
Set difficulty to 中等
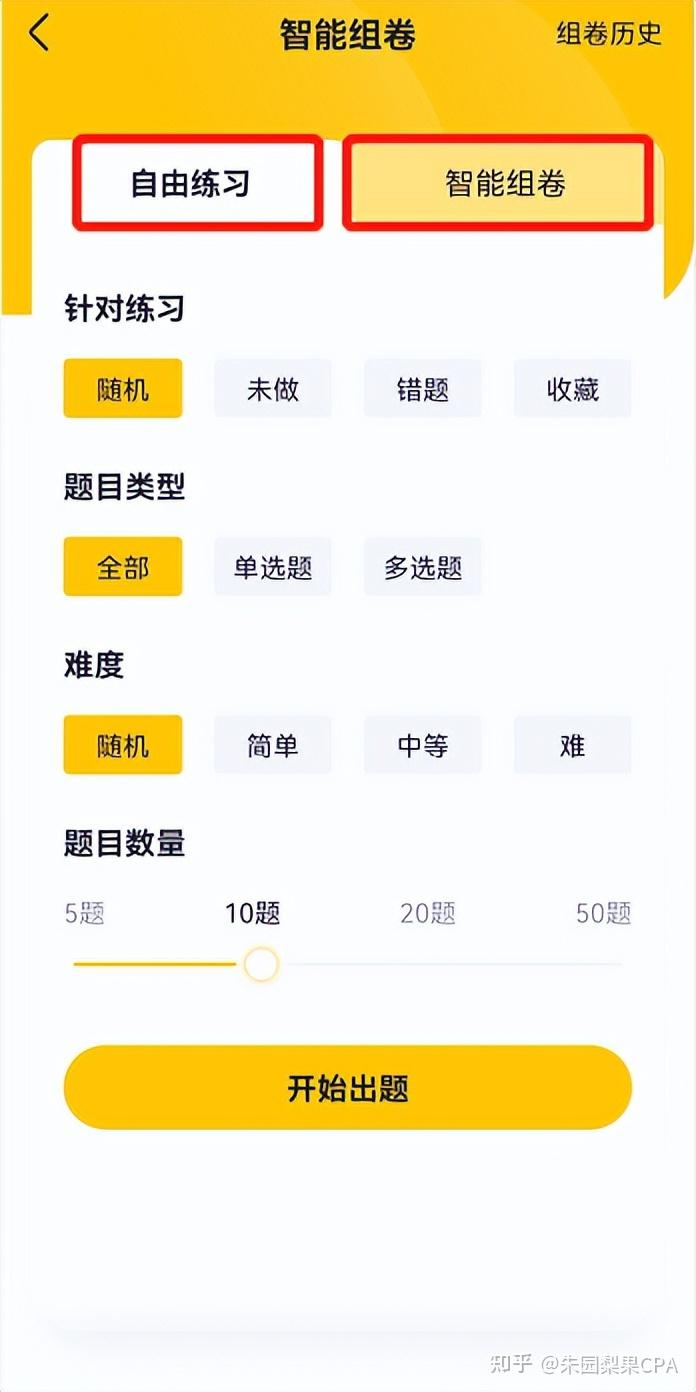423,745
